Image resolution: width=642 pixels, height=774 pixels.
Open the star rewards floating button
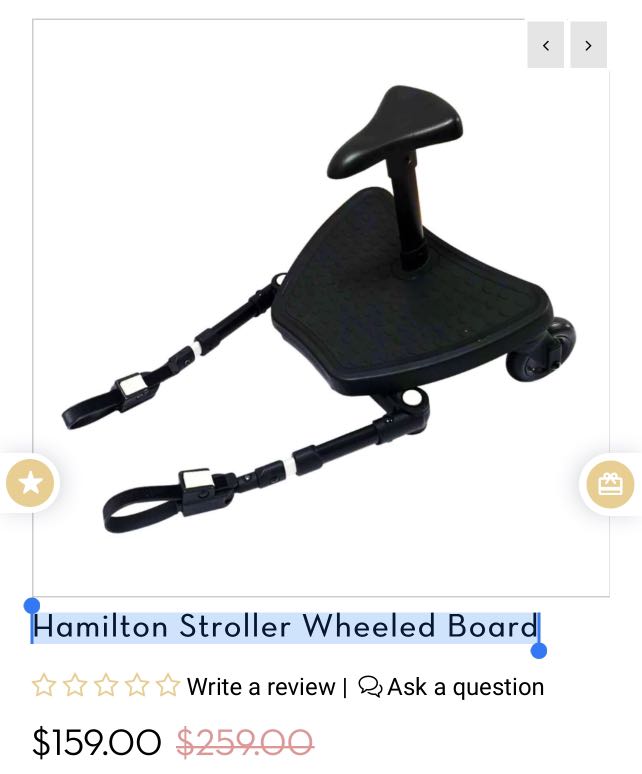pos(30,484)
